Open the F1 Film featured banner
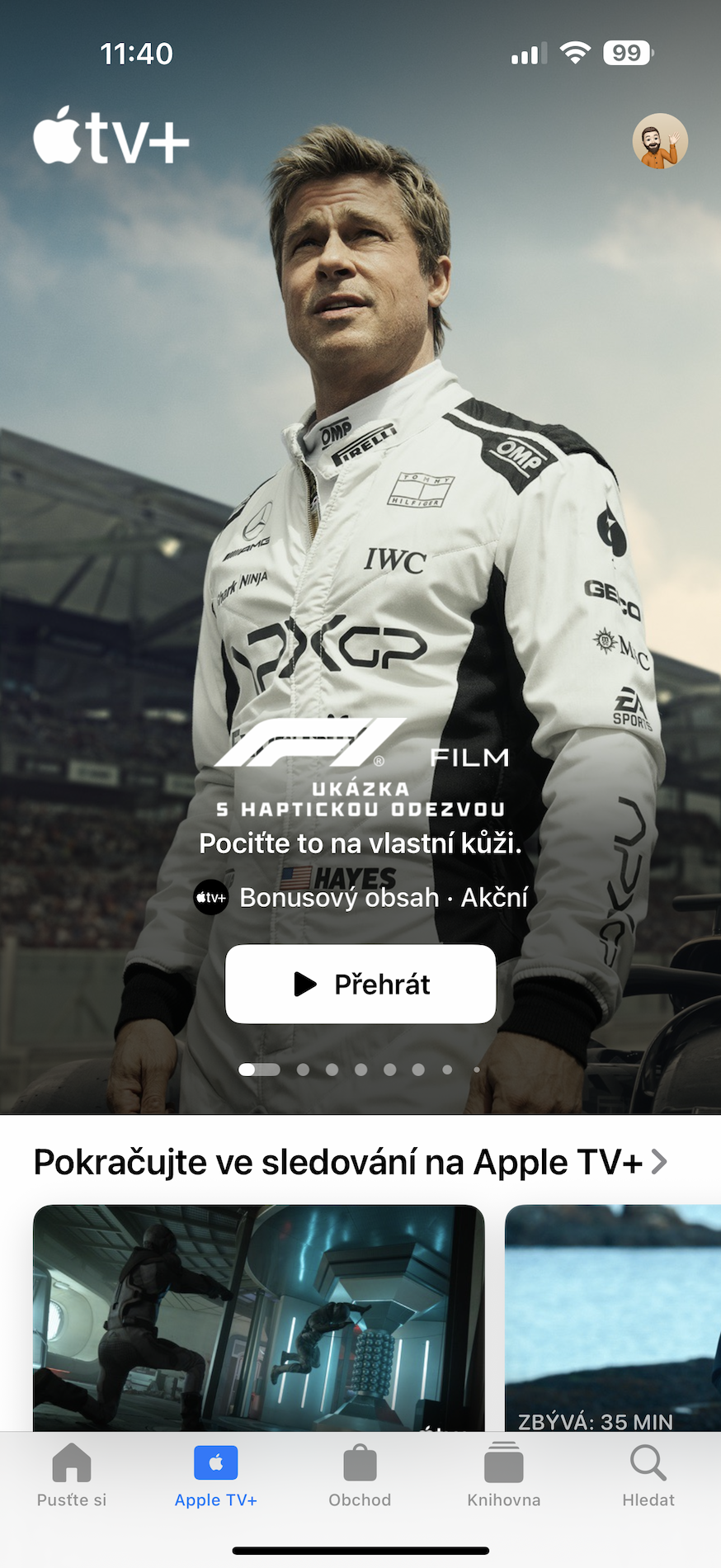This screenshot has width=721, height=1568. point(360,578)
